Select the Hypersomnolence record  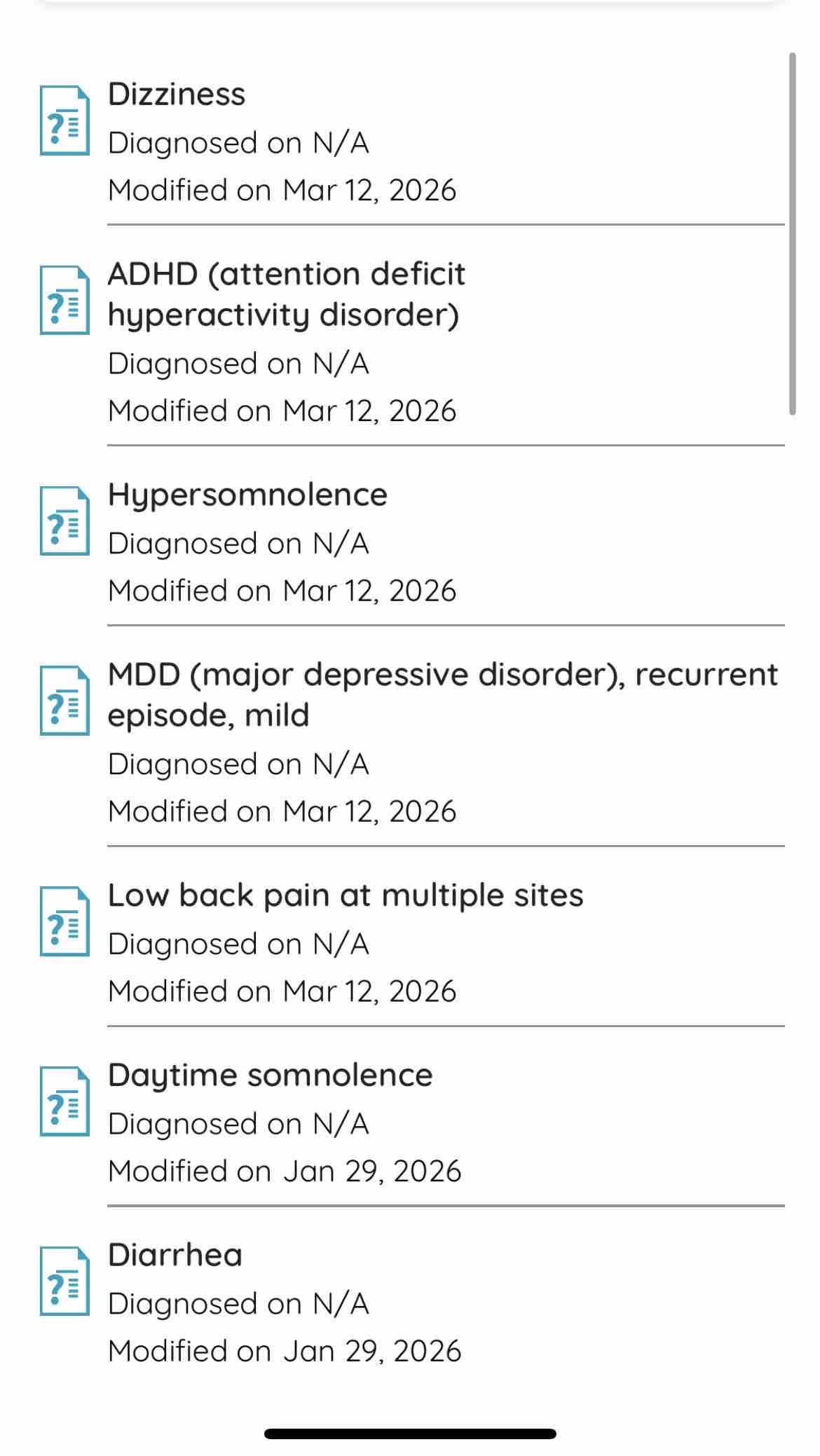[x=247, y=495]
